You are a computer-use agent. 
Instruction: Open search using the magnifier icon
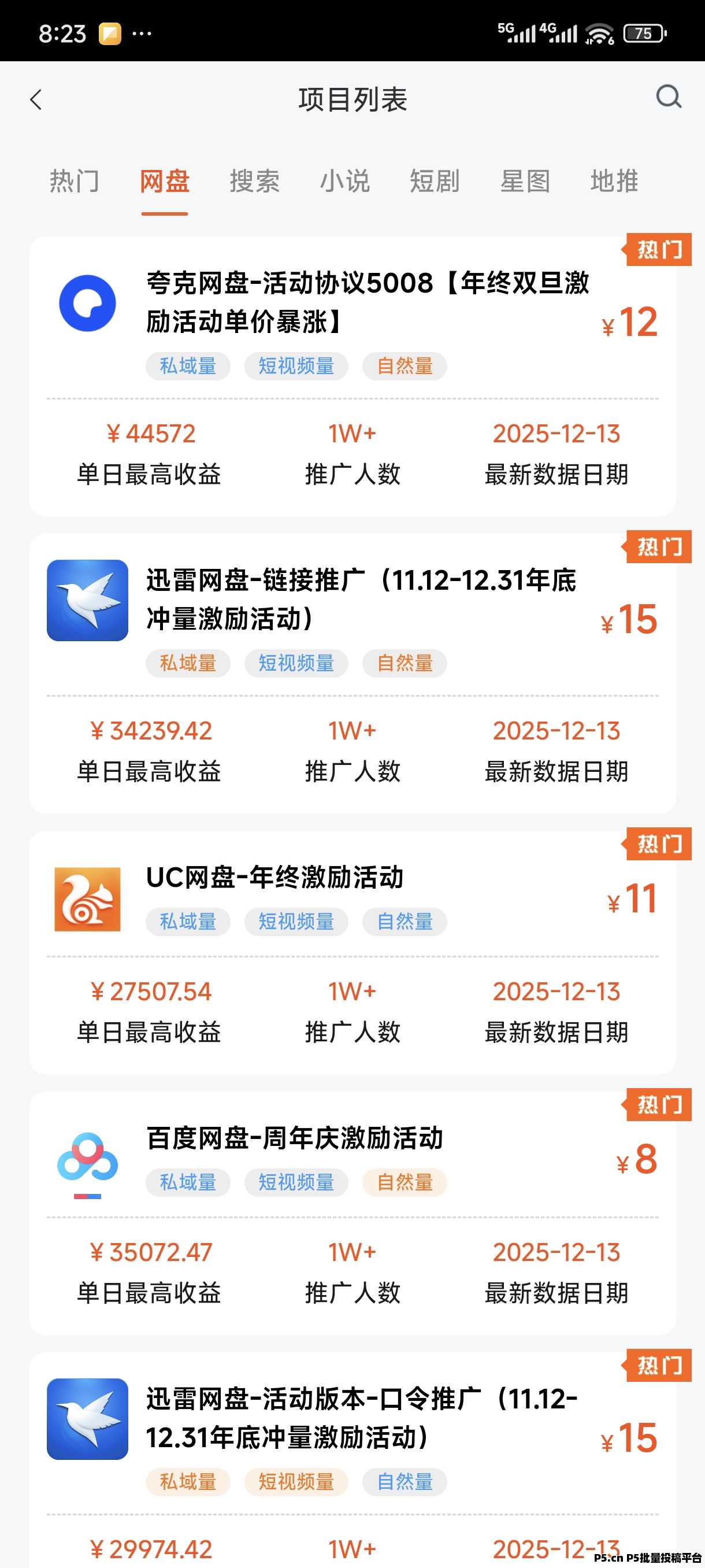pos(668,97)
